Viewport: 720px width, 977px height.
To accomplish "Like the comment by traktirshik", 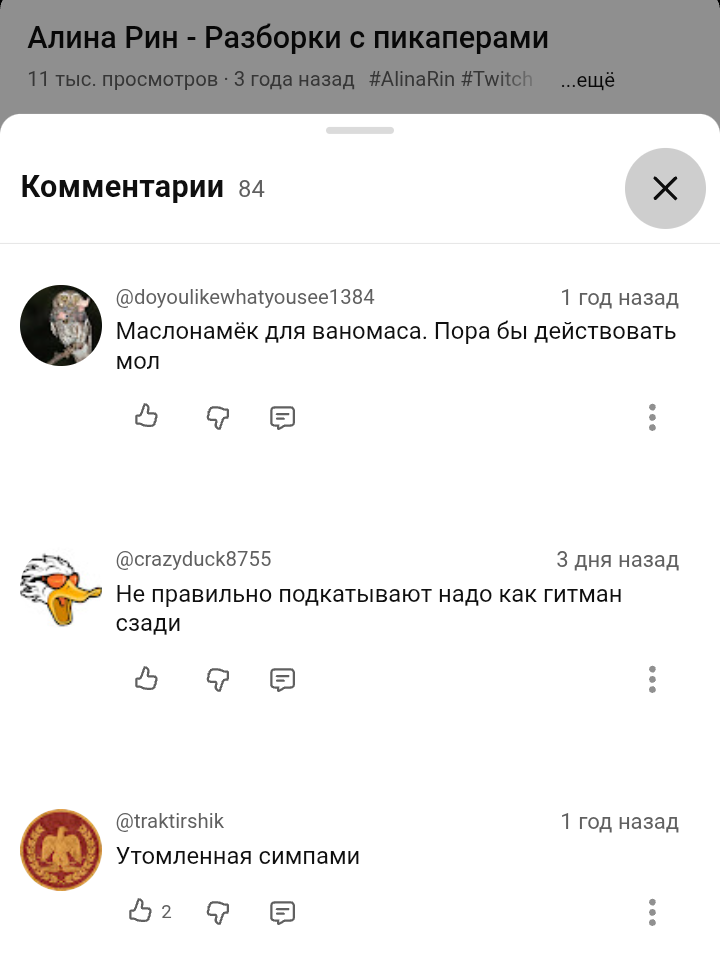I will click(x=141, y=911).
